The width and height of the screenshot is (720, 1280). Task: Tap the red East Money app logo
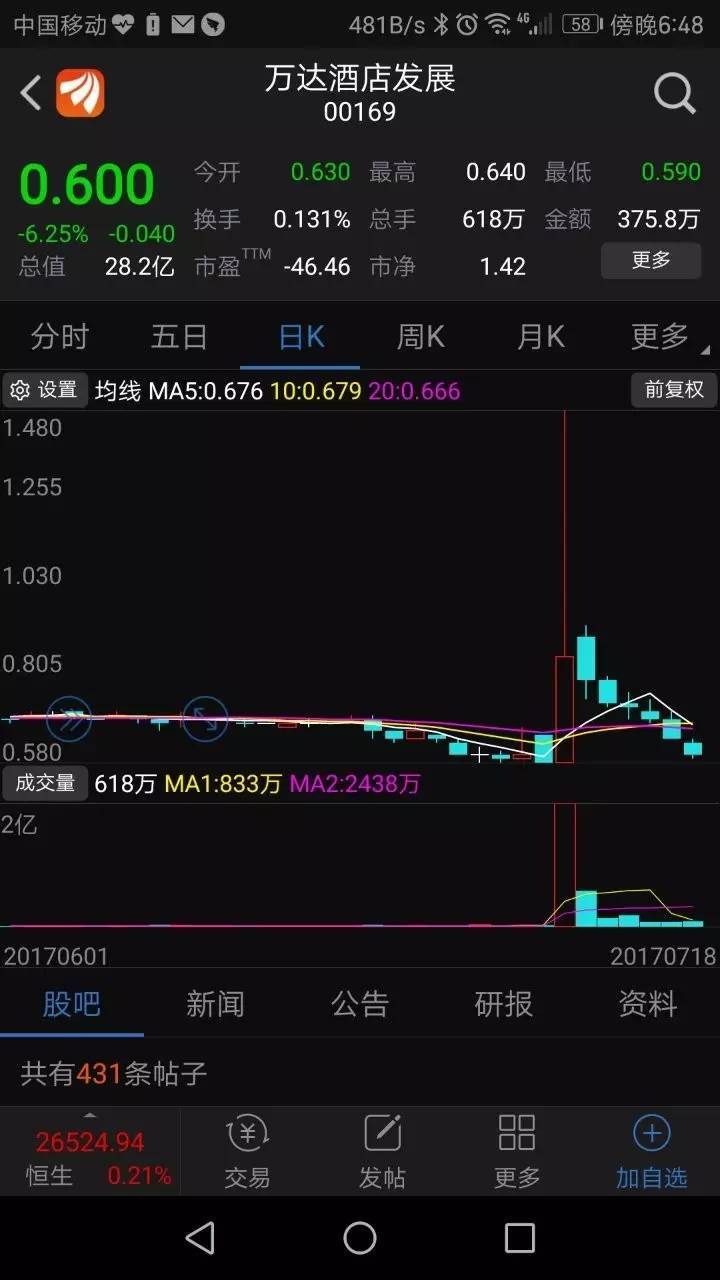click(81, 92)
